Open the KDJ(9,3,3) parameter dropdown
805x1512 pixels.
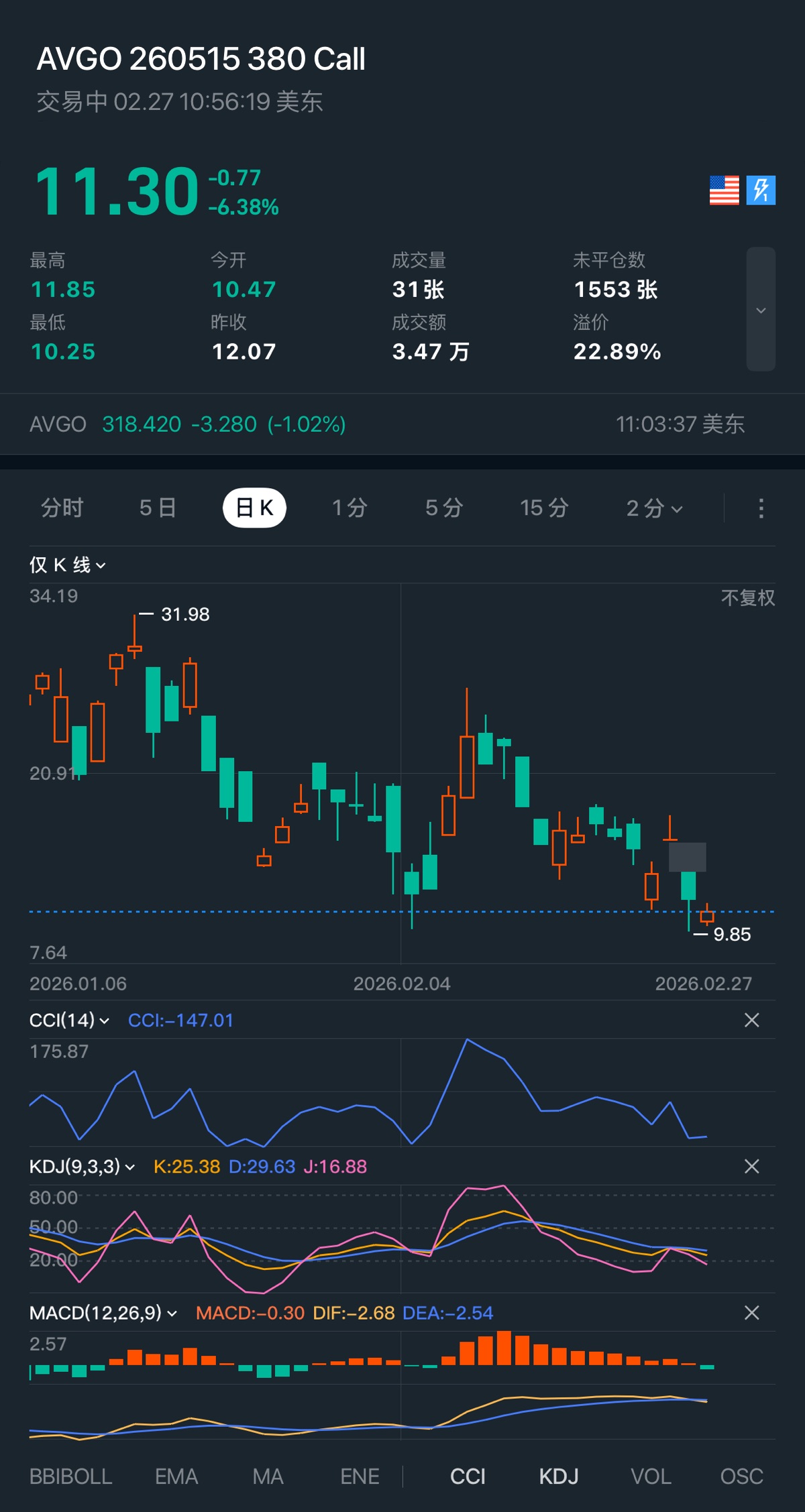(82, 1166)
